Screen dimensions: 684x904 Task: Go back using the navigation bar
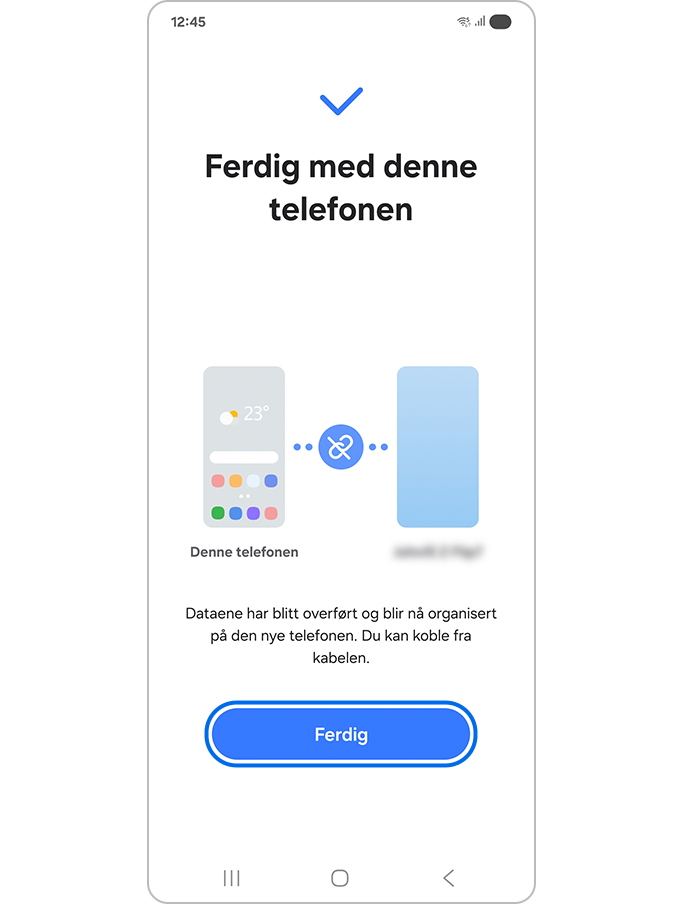448,878
